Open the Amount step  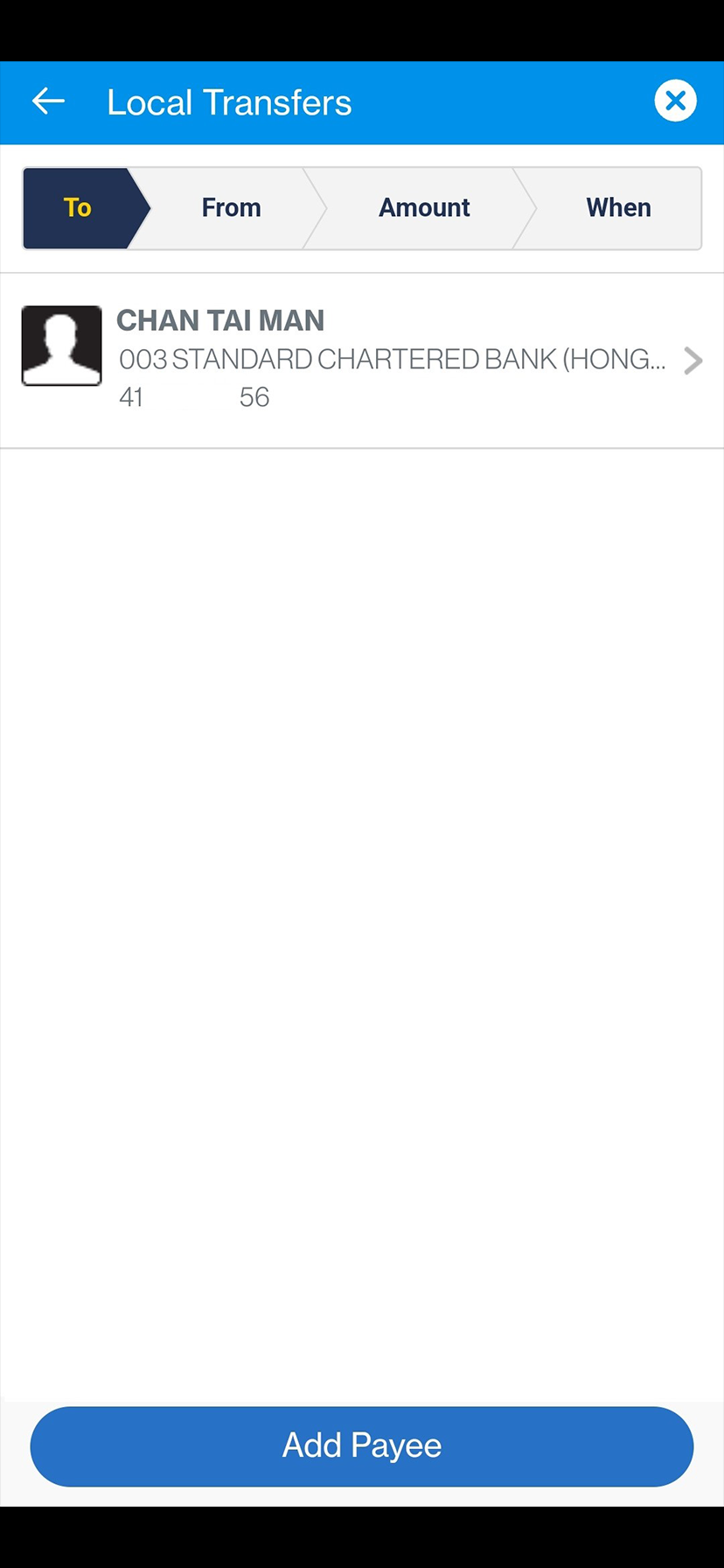[424, 207]
